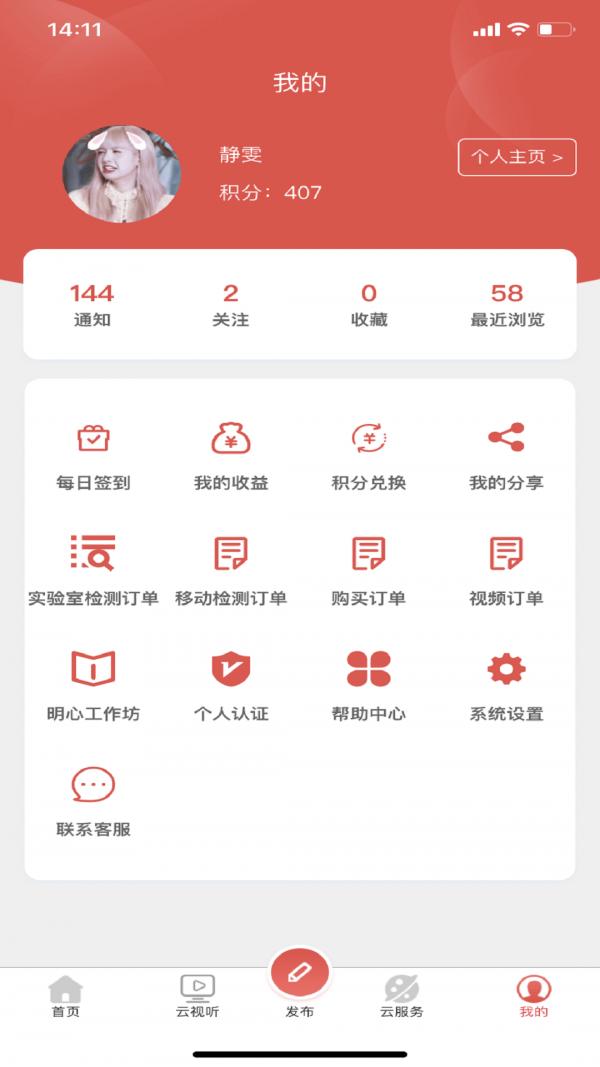View 实验室检测订单 lab test orders
The height and width of the screenshot is (1067, 600).
tap(93, 570)
